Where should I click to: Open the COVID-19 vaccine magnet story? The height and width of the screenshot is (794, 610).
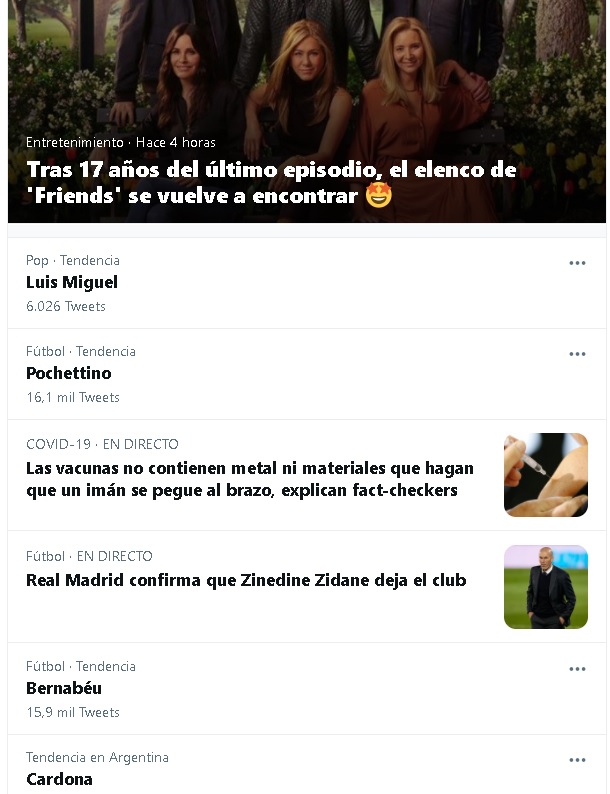coord(250,479)
